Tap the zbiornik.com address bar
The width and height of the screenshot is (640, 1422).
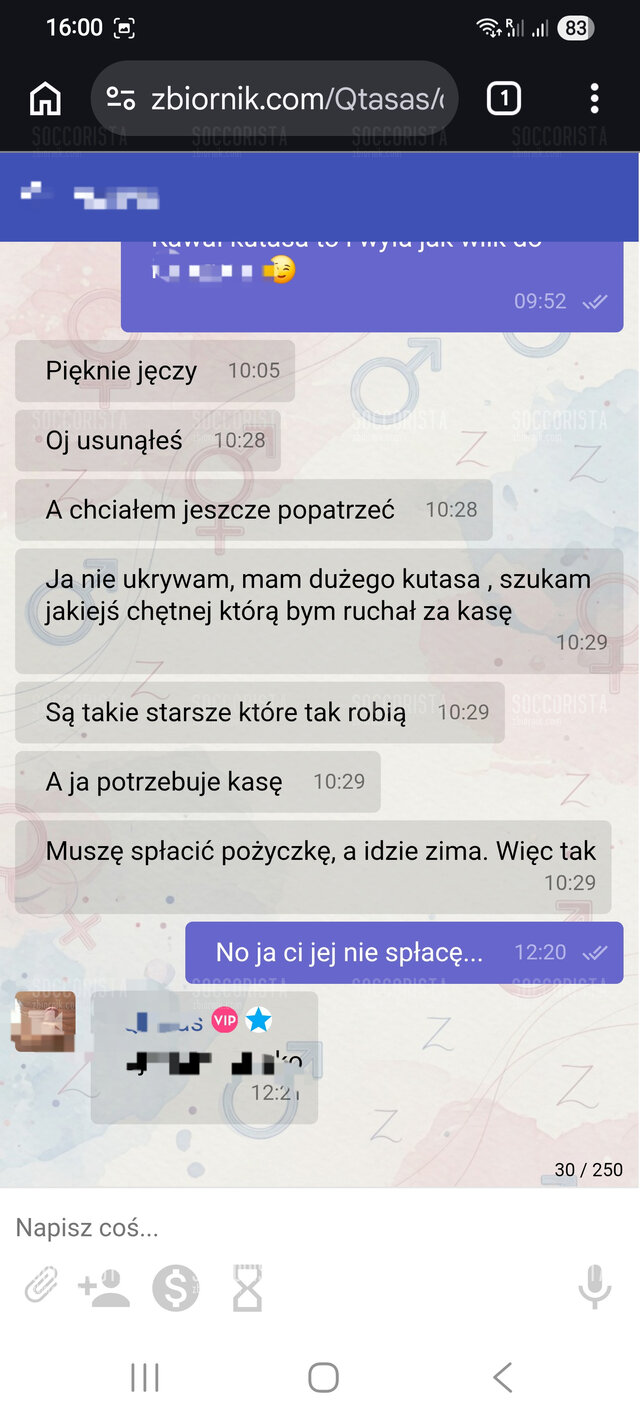point(275,98)
